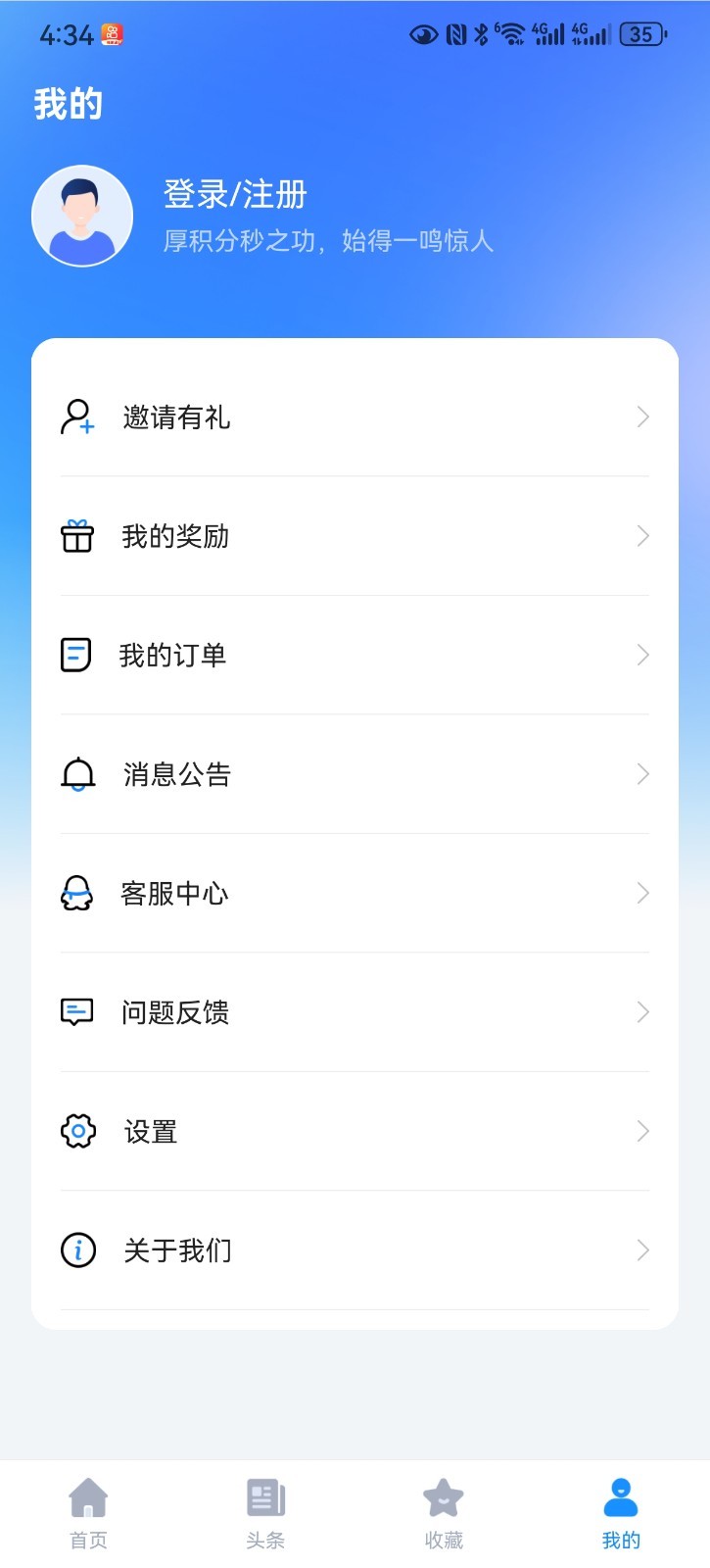Expand the chevron next to 消息公告

[x=642, y=774]
